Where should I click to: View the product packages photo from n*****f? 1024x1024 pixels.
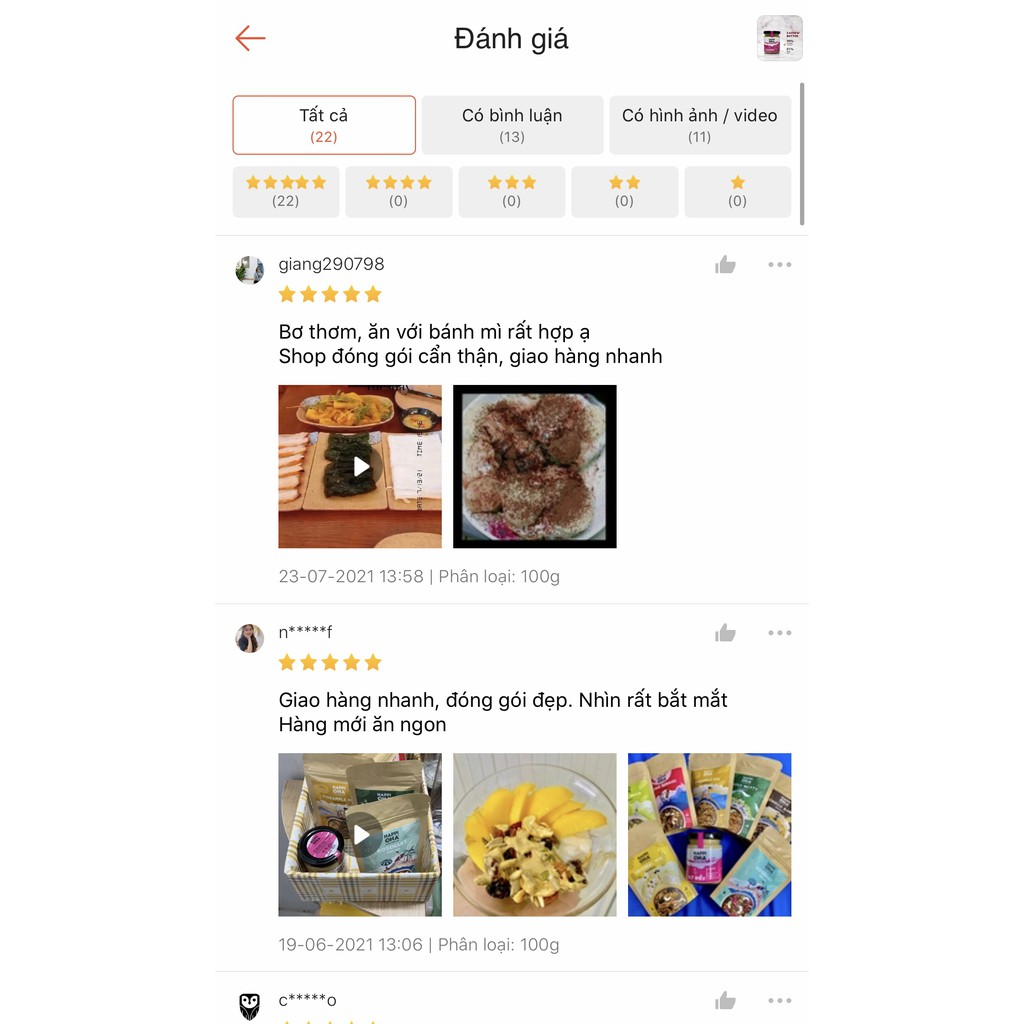click(x=709, y=835)
